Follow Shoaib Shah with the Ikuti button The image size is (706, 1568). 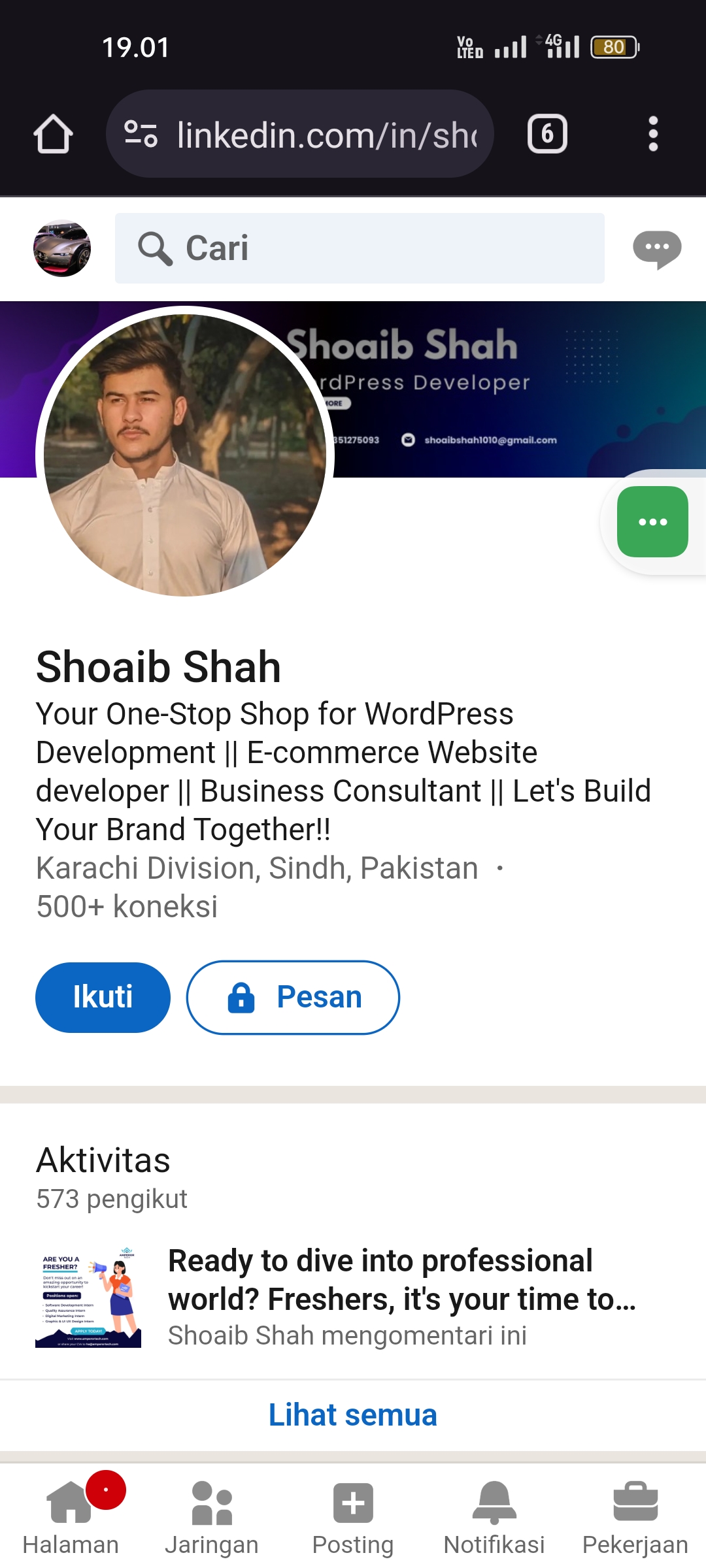point(103,997)
